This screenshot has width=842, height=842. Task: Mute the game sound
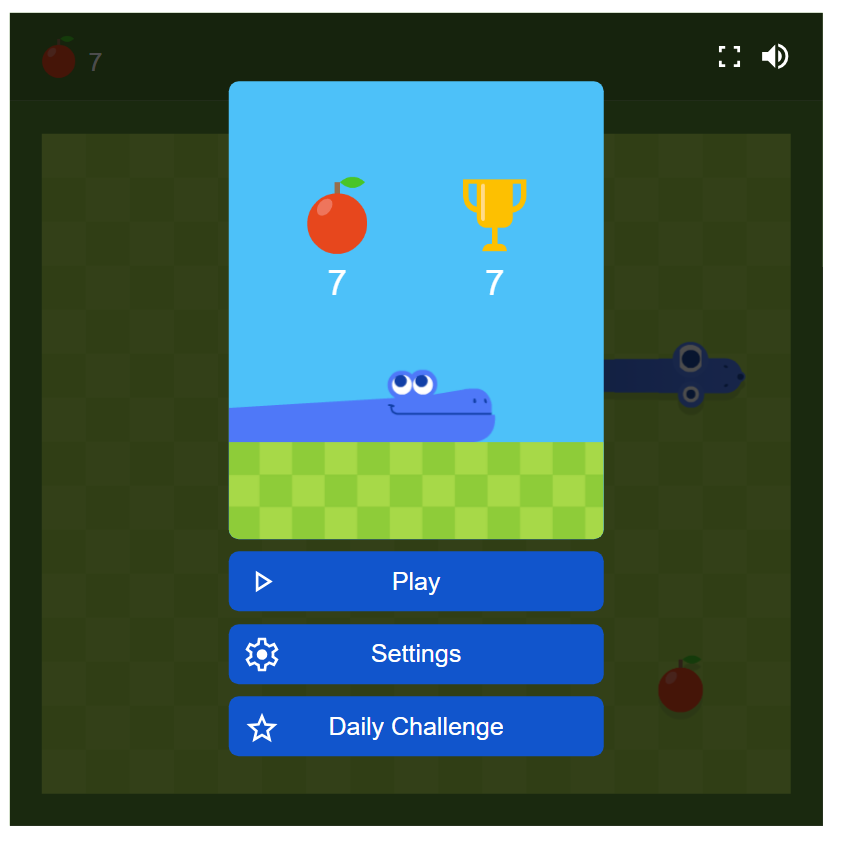coord(774,57)
